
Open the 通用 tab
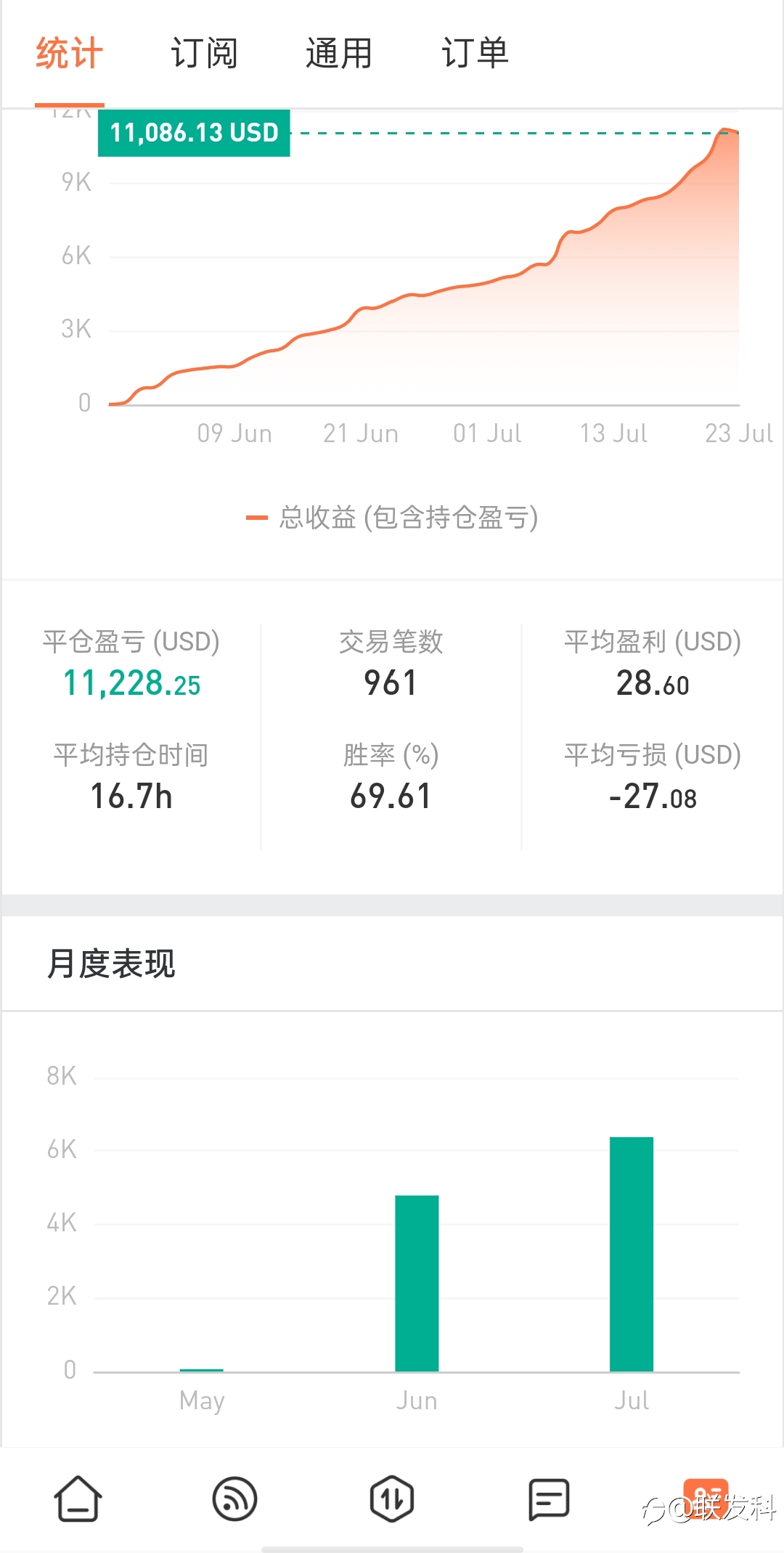tap(339, 53)
